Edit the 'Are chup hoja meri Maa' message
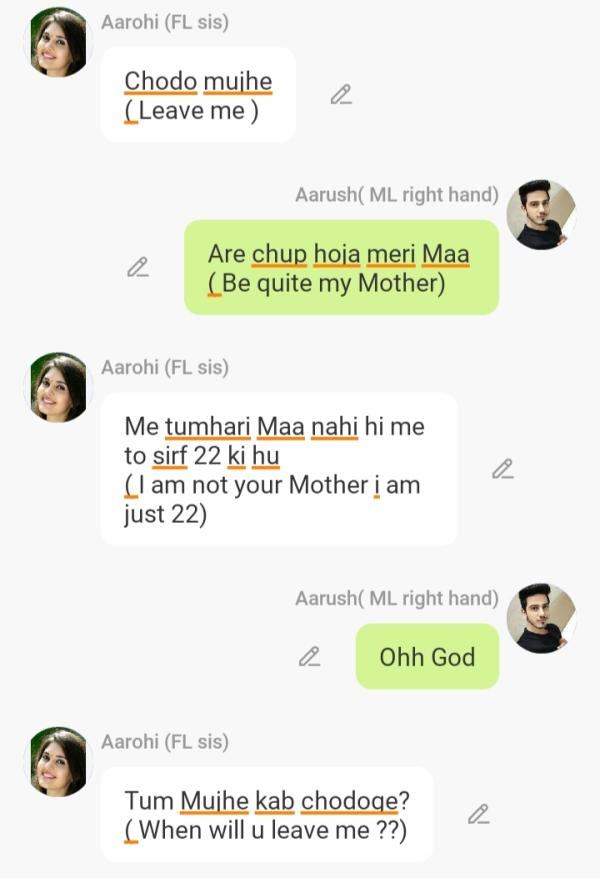 point(138,267)
